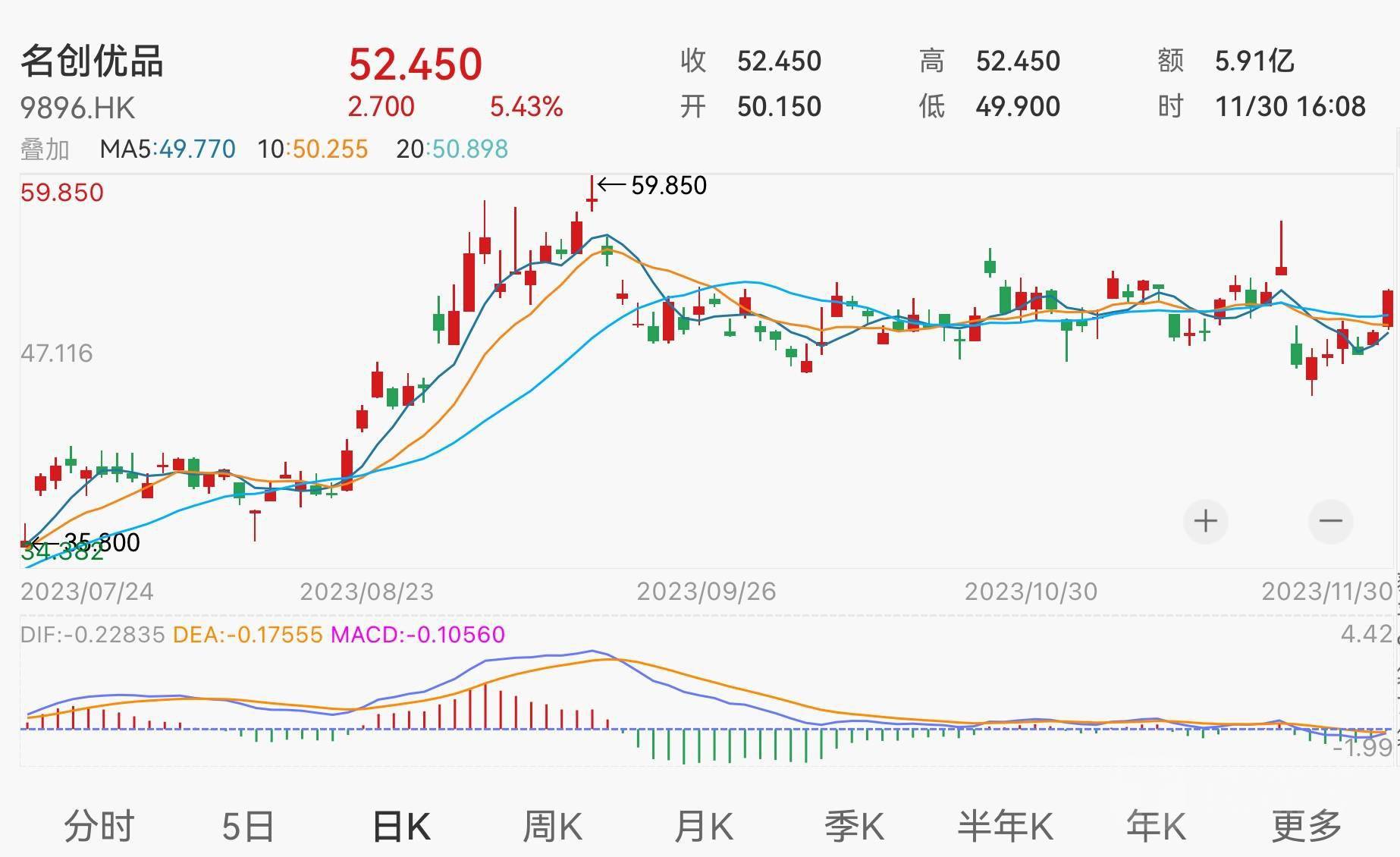The width and height of the screenshot is (1400, 857).
Task: Switch to the 日K chart tab
Action: pos(401,826)
